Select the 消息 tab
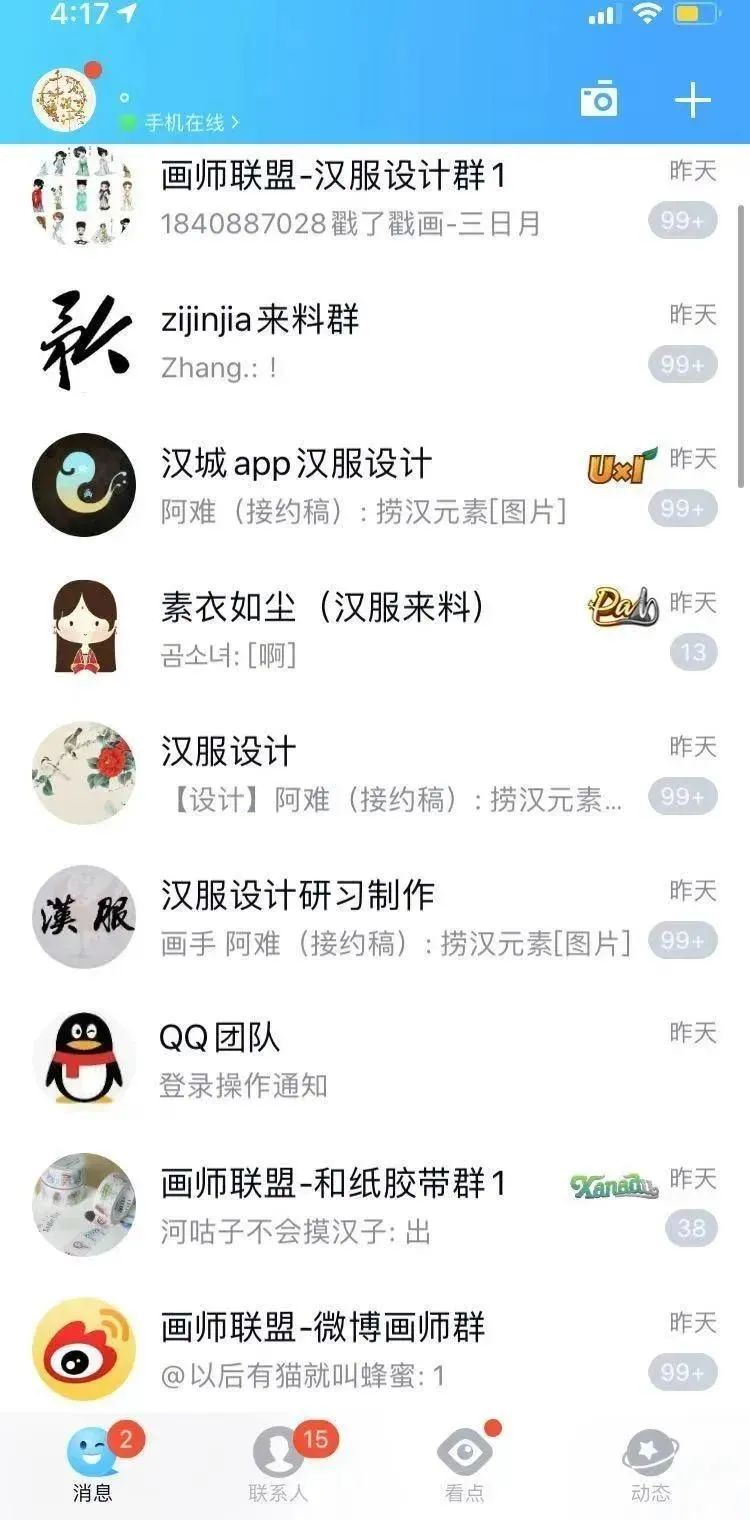The image size is (750, 1520). click(x=93, y=1466)
